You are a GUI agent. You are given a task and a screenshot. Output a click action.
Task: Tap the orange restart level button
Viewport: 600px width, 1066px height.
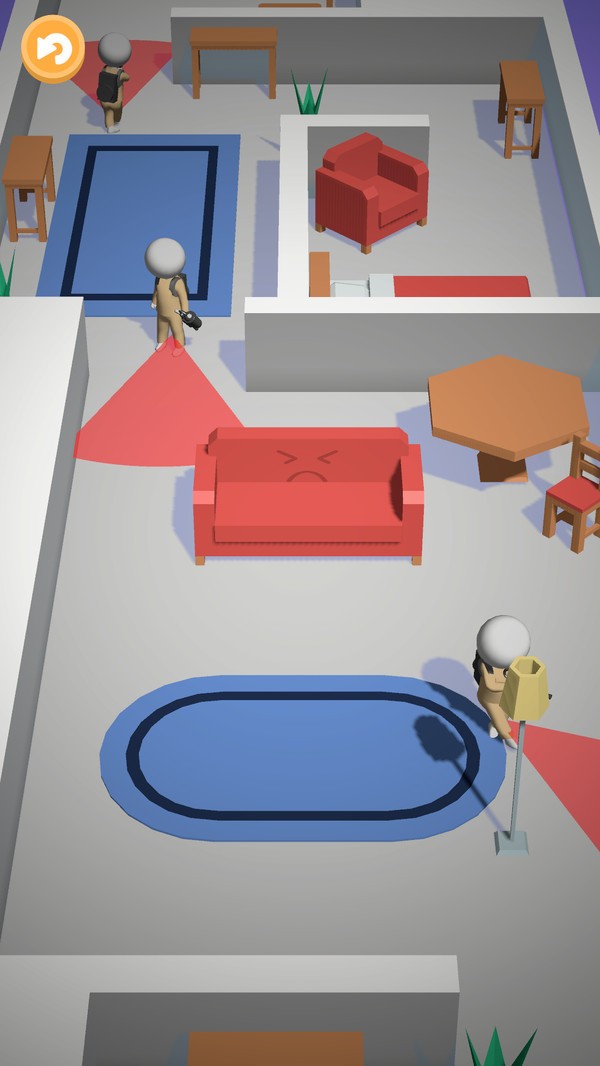pos(53,48)
